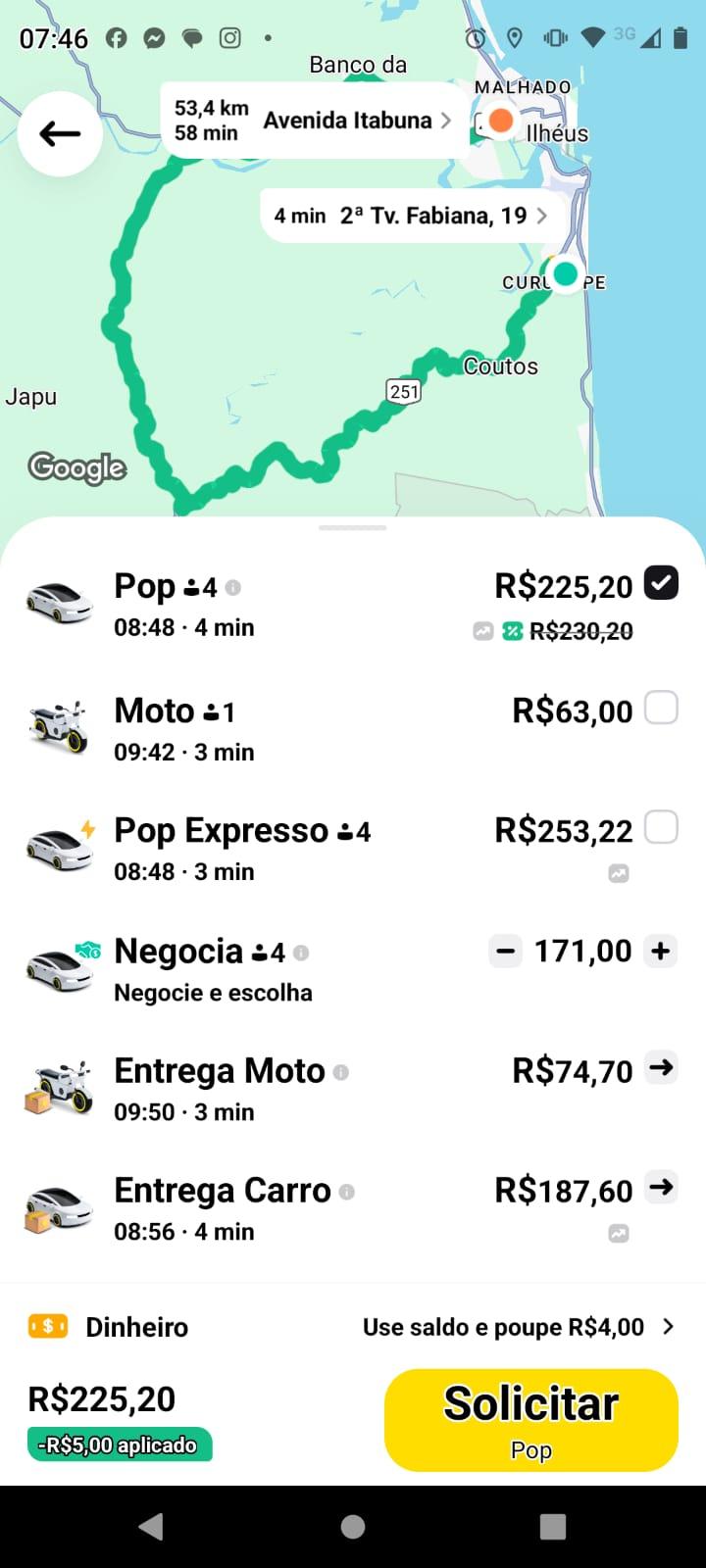
Task: Tap the Solicitar button
Action: tap(530, 1418)
